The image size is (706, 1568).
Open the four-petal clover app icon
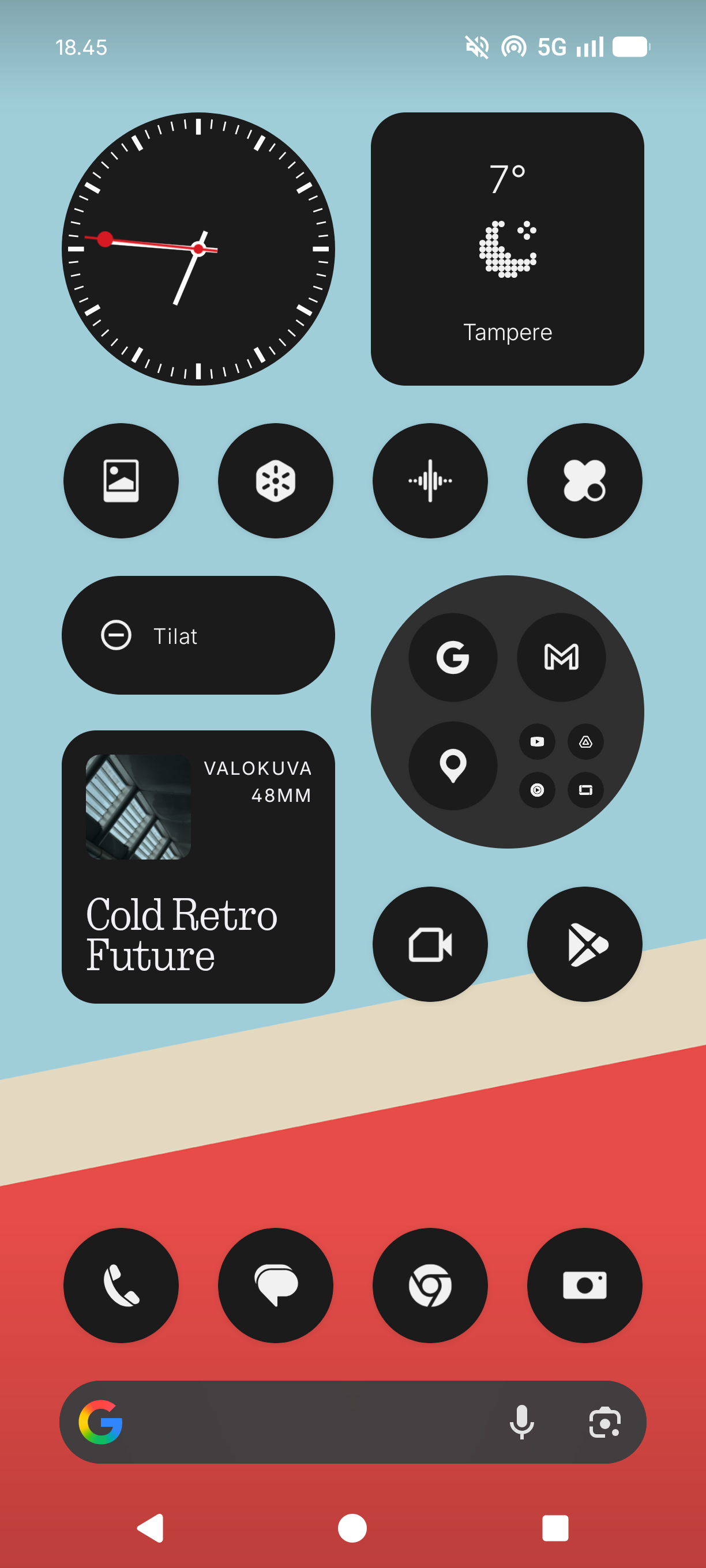pos(584,480)
